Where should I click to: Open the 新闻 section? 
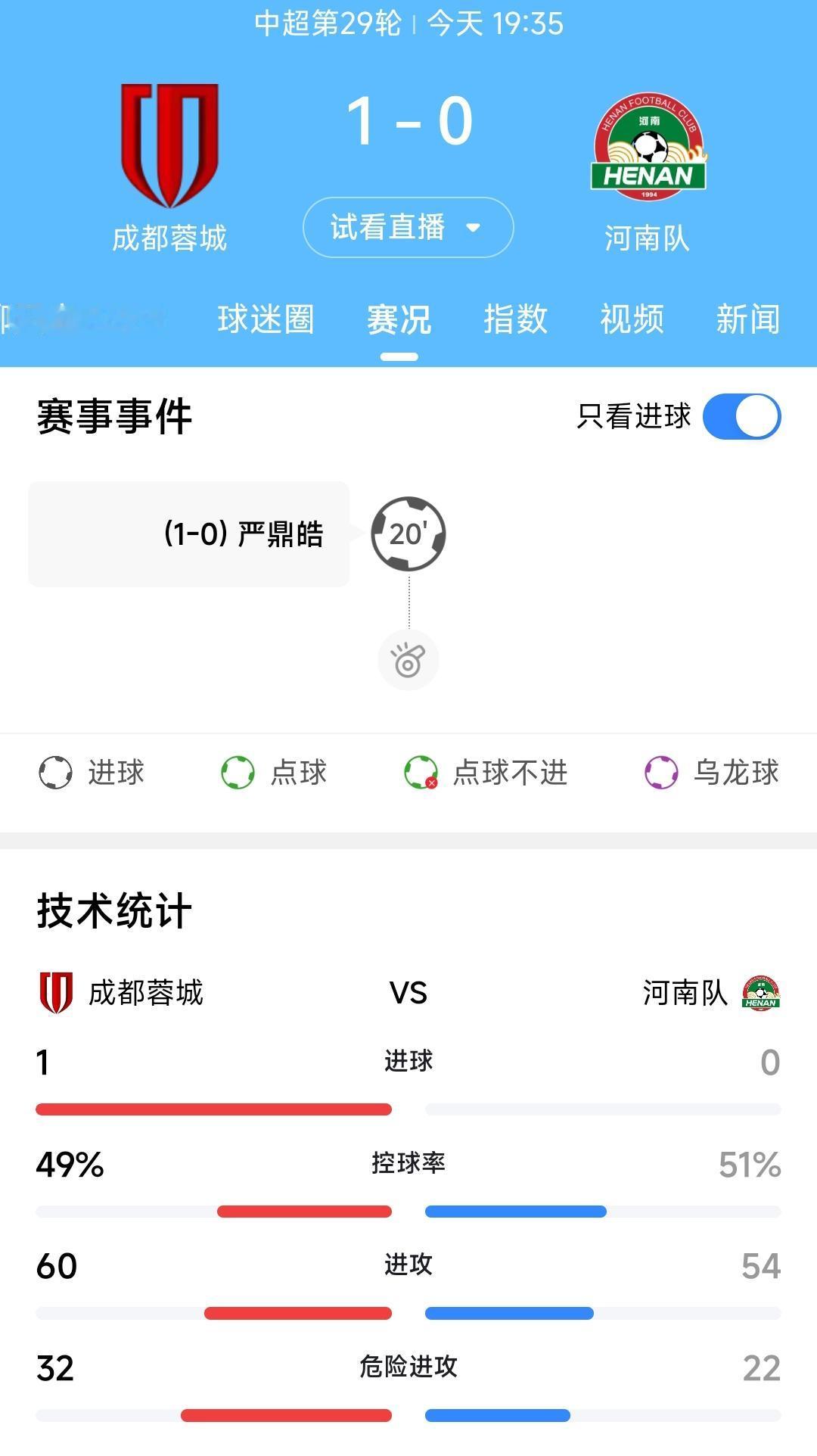coord(749,319)
